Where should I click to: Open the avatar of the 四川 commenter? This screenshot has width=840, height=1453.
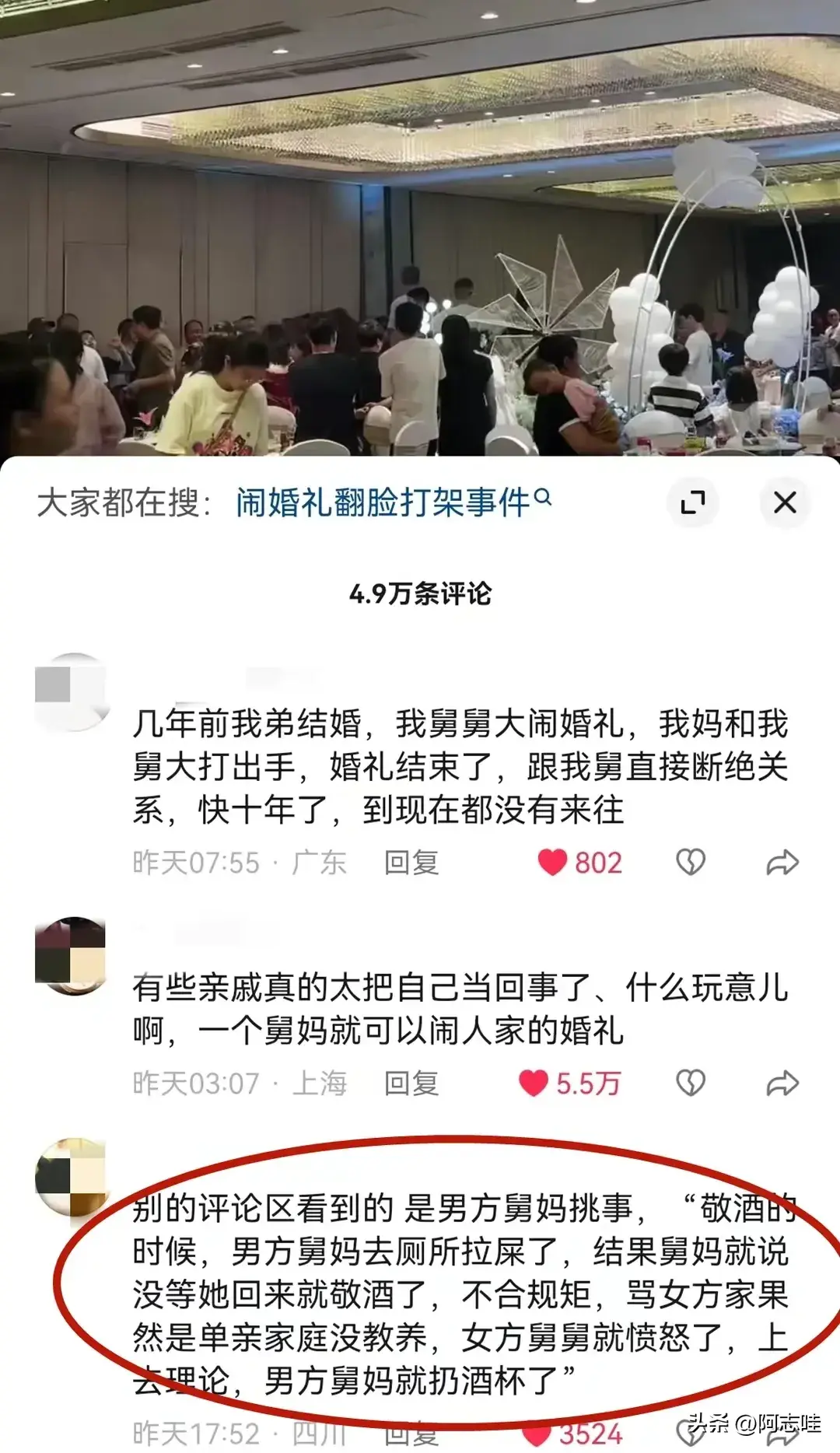click(71, 1176)
